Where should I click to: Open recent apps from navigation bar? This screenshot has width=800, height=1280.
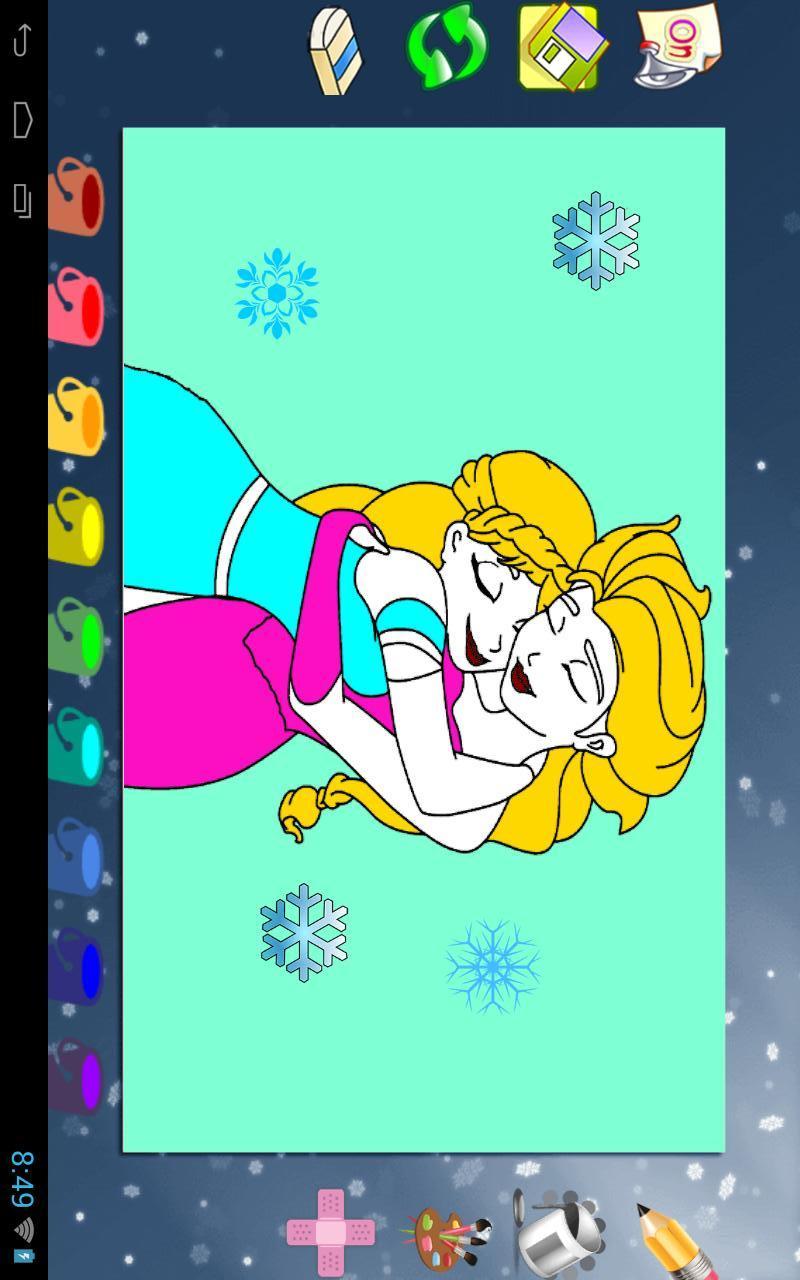pyautogui.click(x=22, y=200)
